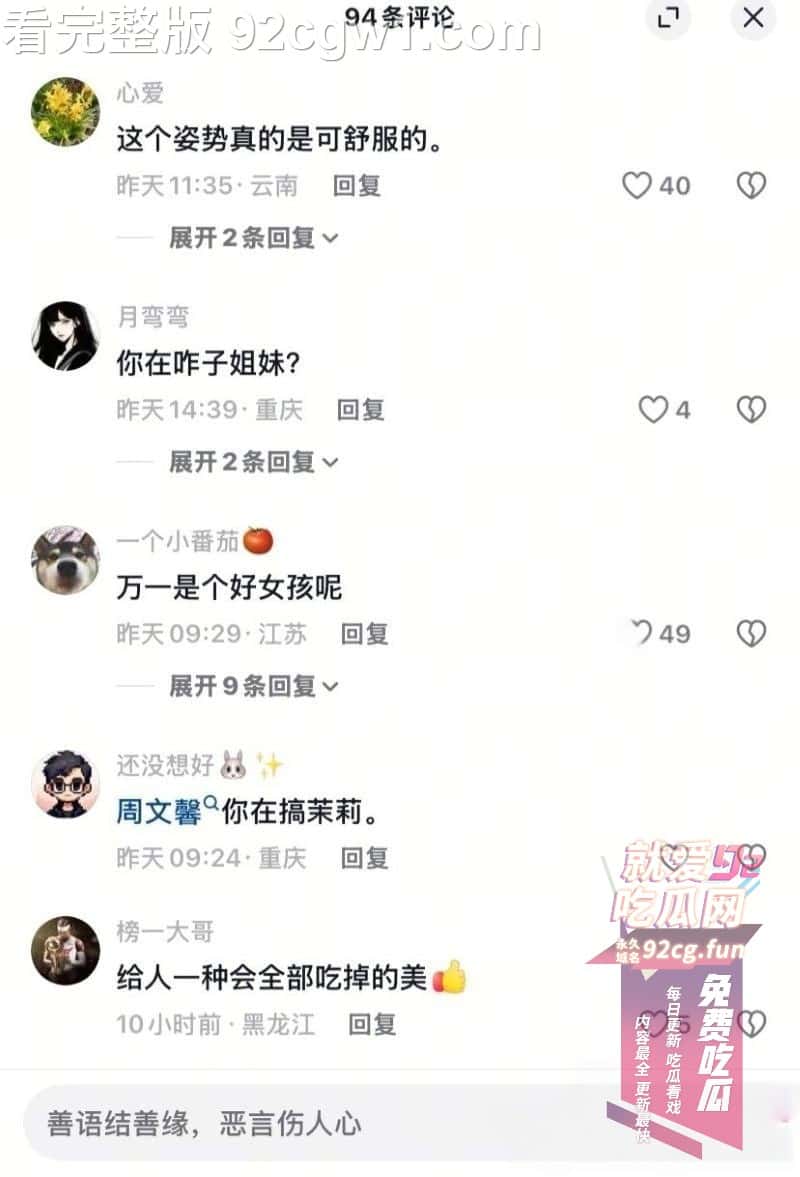Image resolution: width=800 pixels, height=1177 pixels.
Task: Reply to 月弯弯's comment
Action: 360,409
